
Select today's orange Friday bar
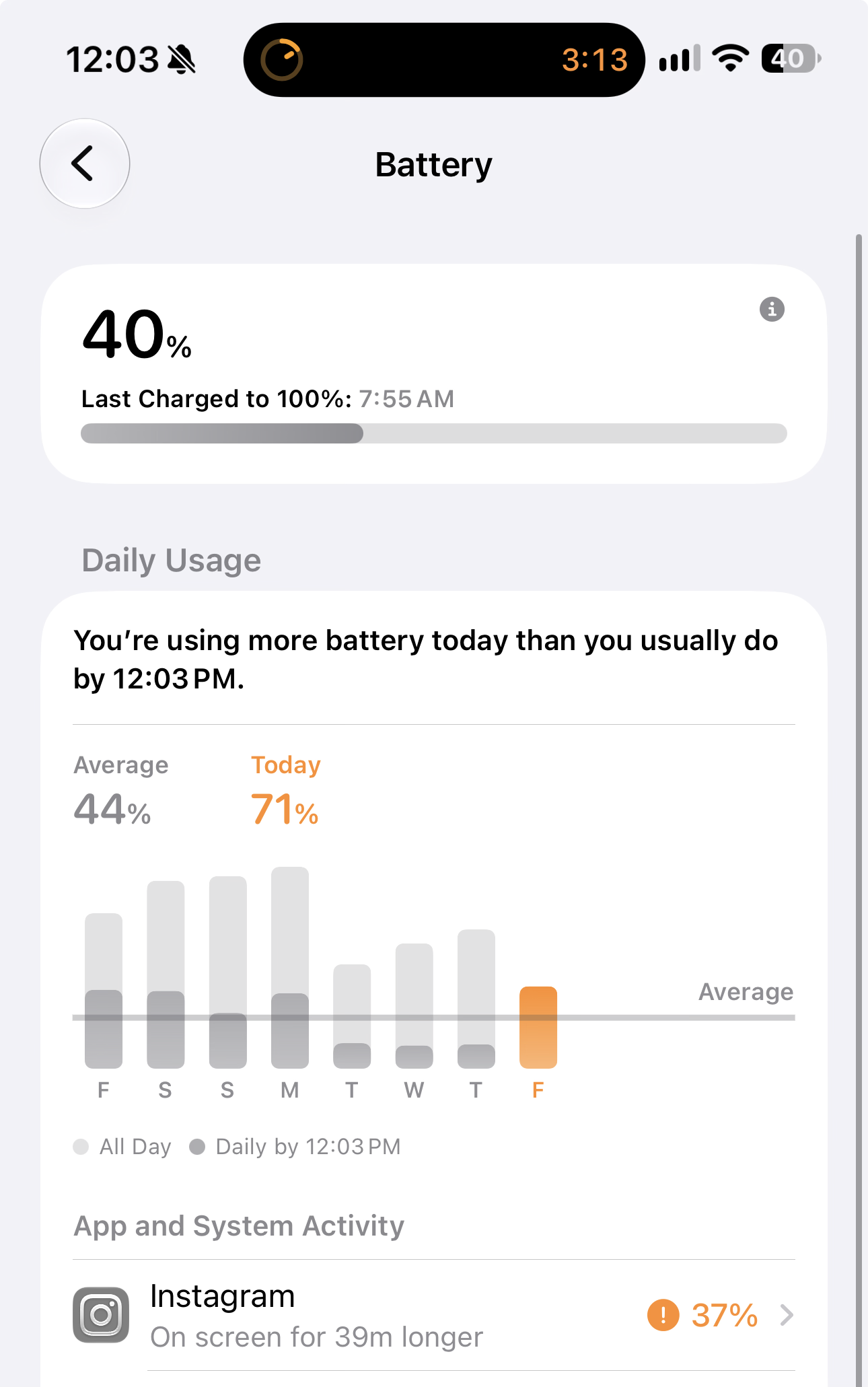click(538, 1028)
